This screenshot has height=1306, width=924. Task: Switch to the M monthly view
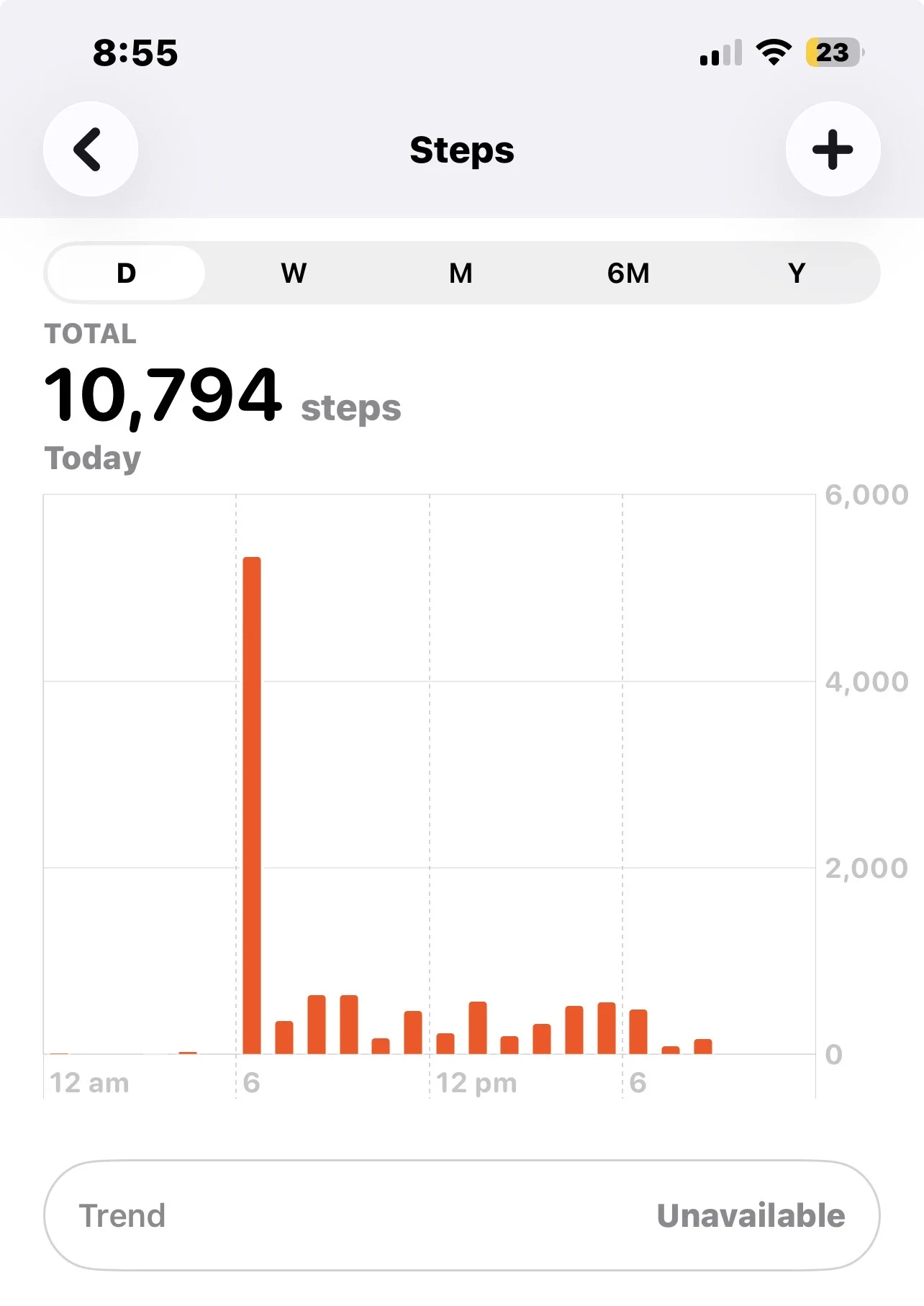point(461,273)
